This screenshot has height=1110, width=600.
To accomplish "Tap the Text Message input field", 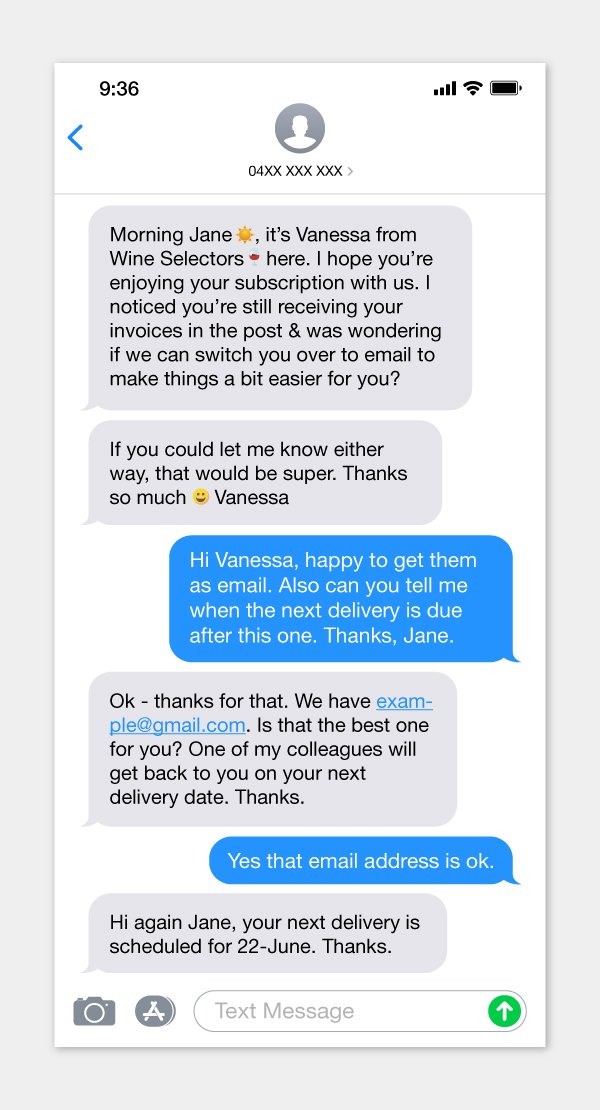I will click(x=360, y=1011).
